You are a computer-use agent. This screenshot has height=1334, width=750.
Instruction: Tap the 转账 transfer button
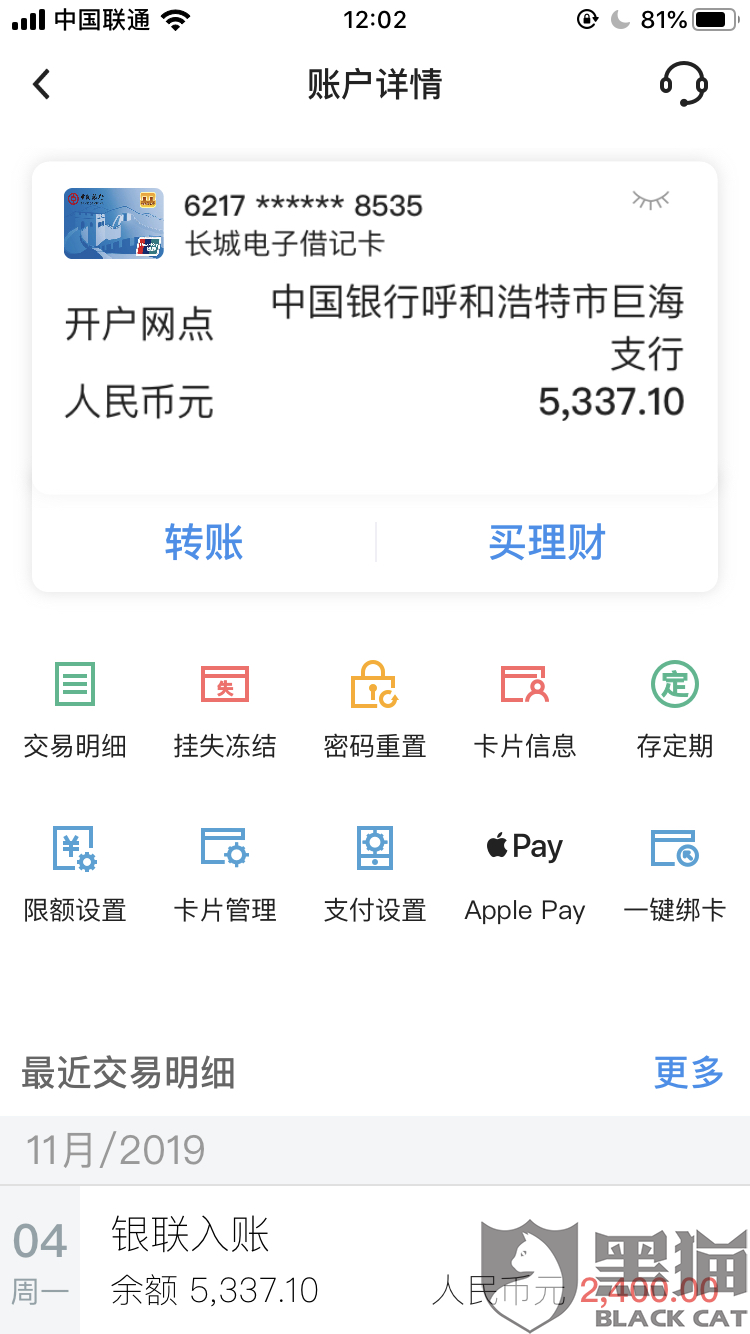pos(204,543)
